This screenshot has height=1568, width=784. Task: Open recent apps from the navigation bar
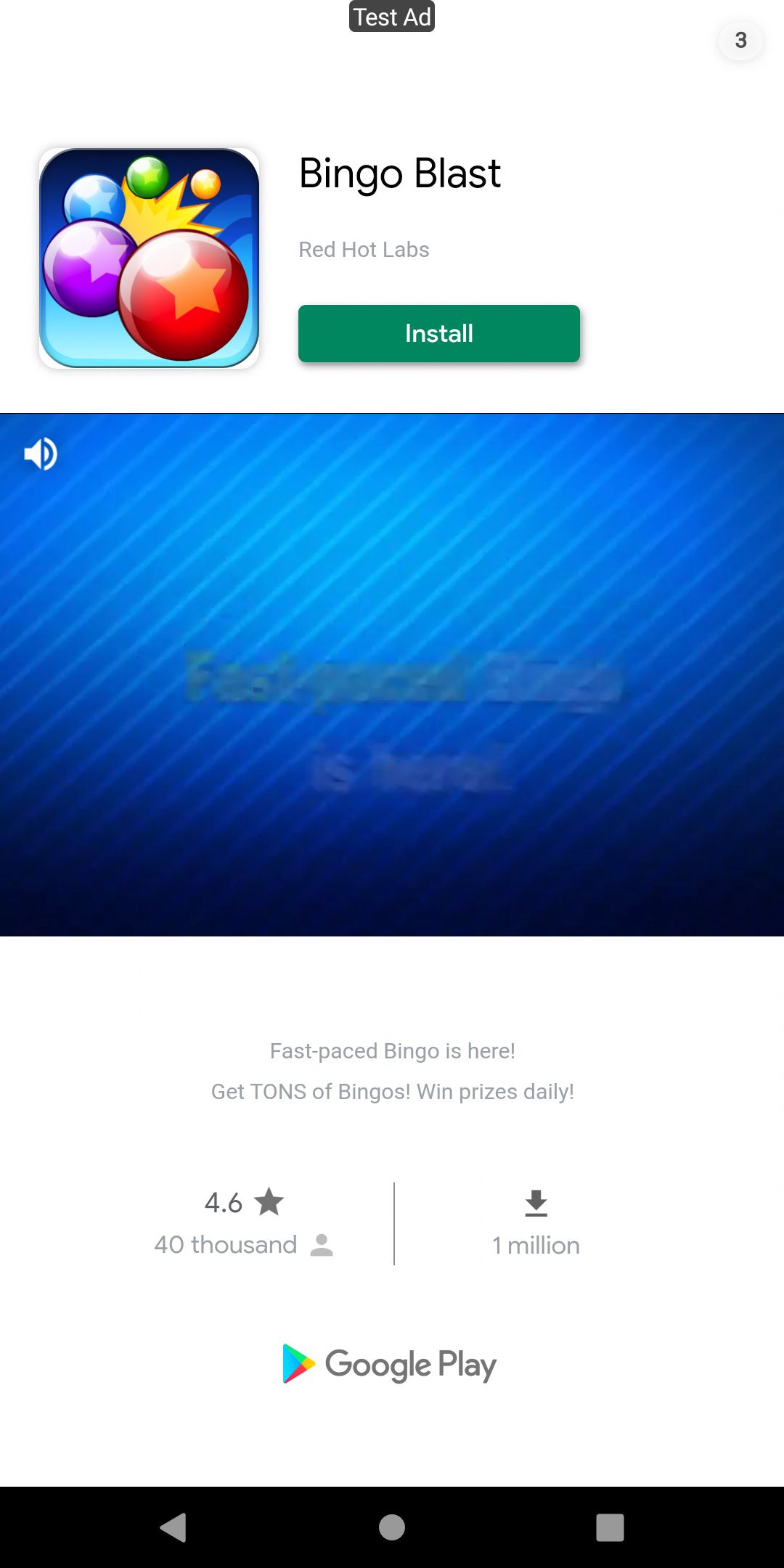(x=610, y=1527)
